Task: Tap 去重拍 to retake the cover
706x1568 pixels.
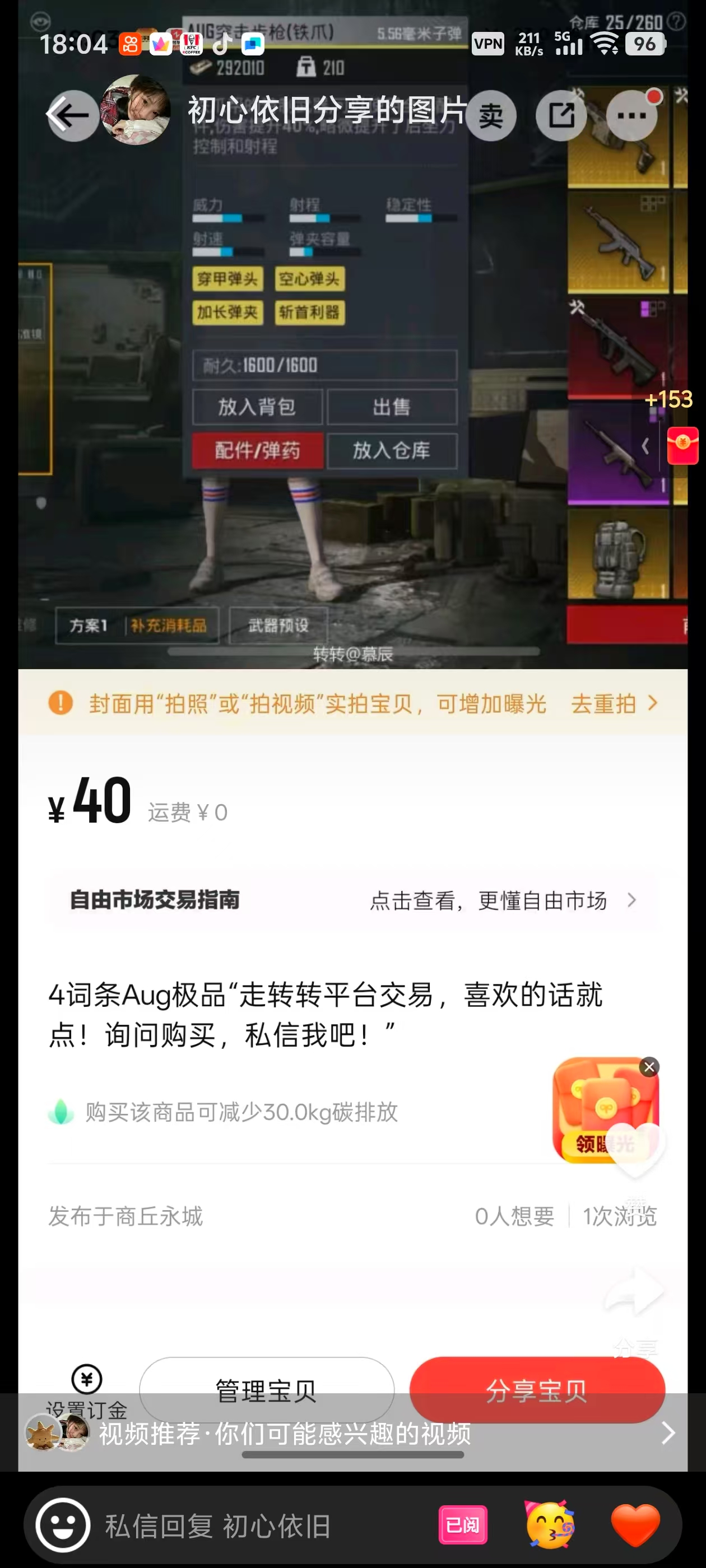Action: [x=614, y=704]
